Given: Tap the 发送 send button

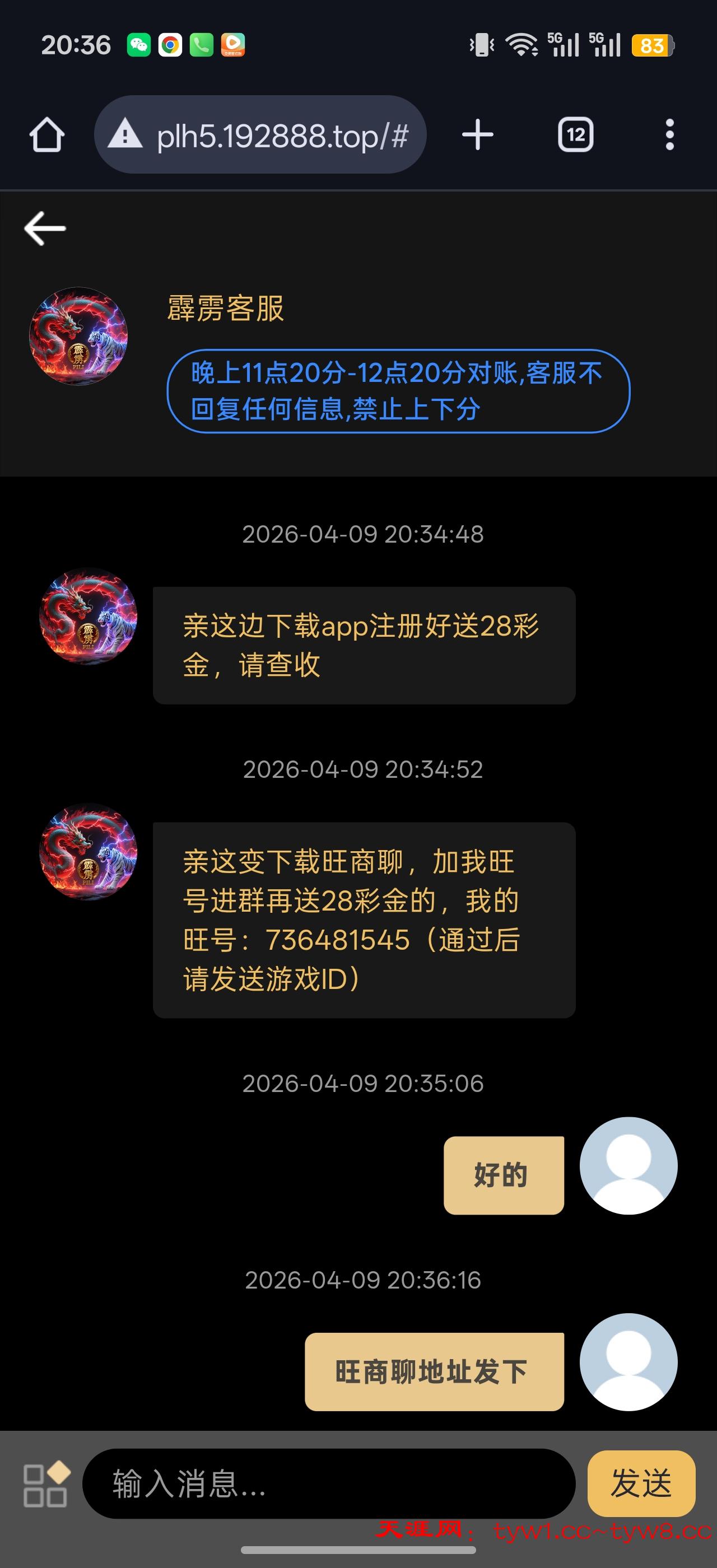Looking at the screenshot, I should click(641, 1483).
